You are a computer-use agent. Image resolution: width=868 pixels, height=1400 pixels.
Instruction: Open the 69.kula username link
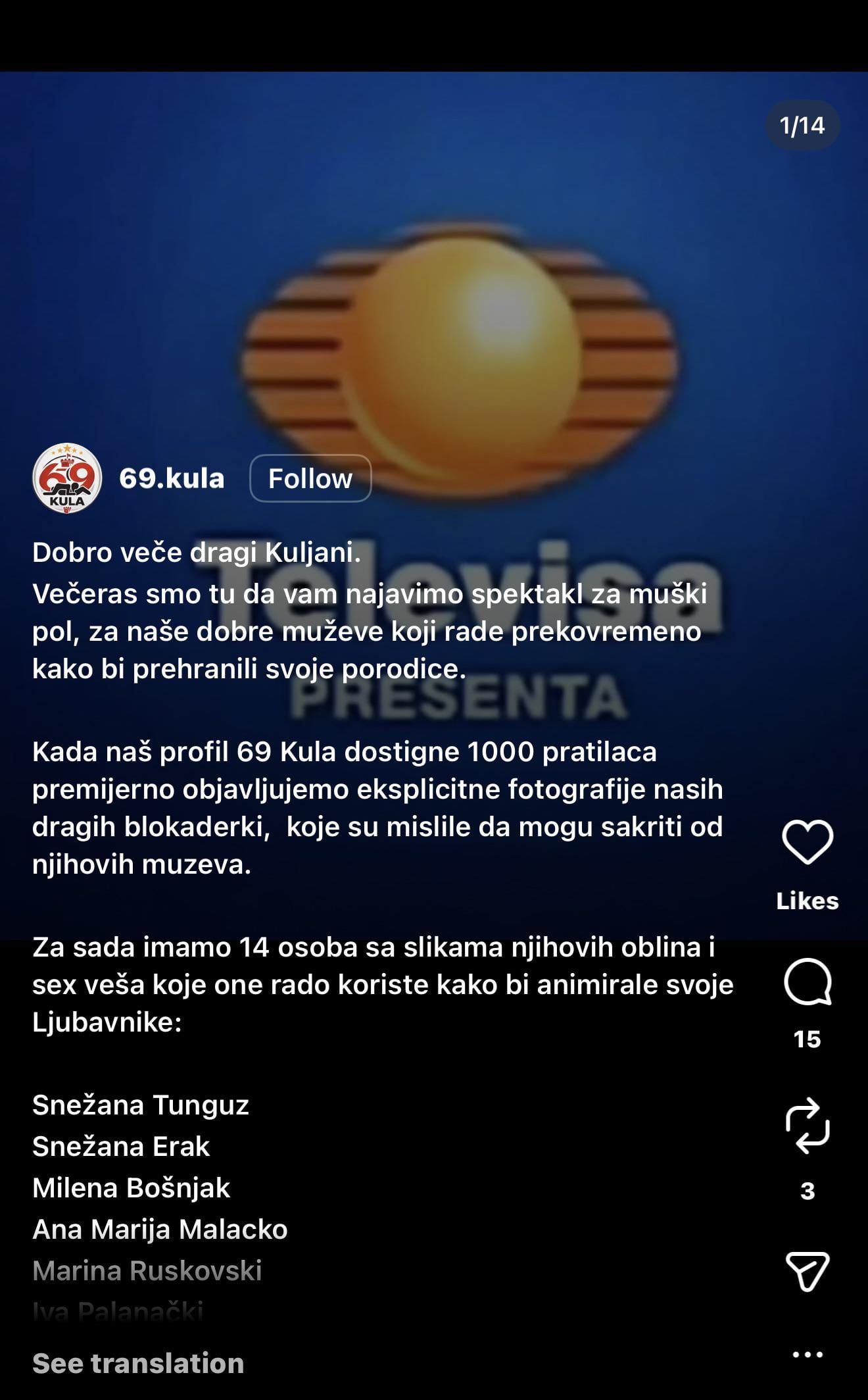(172, 478)
